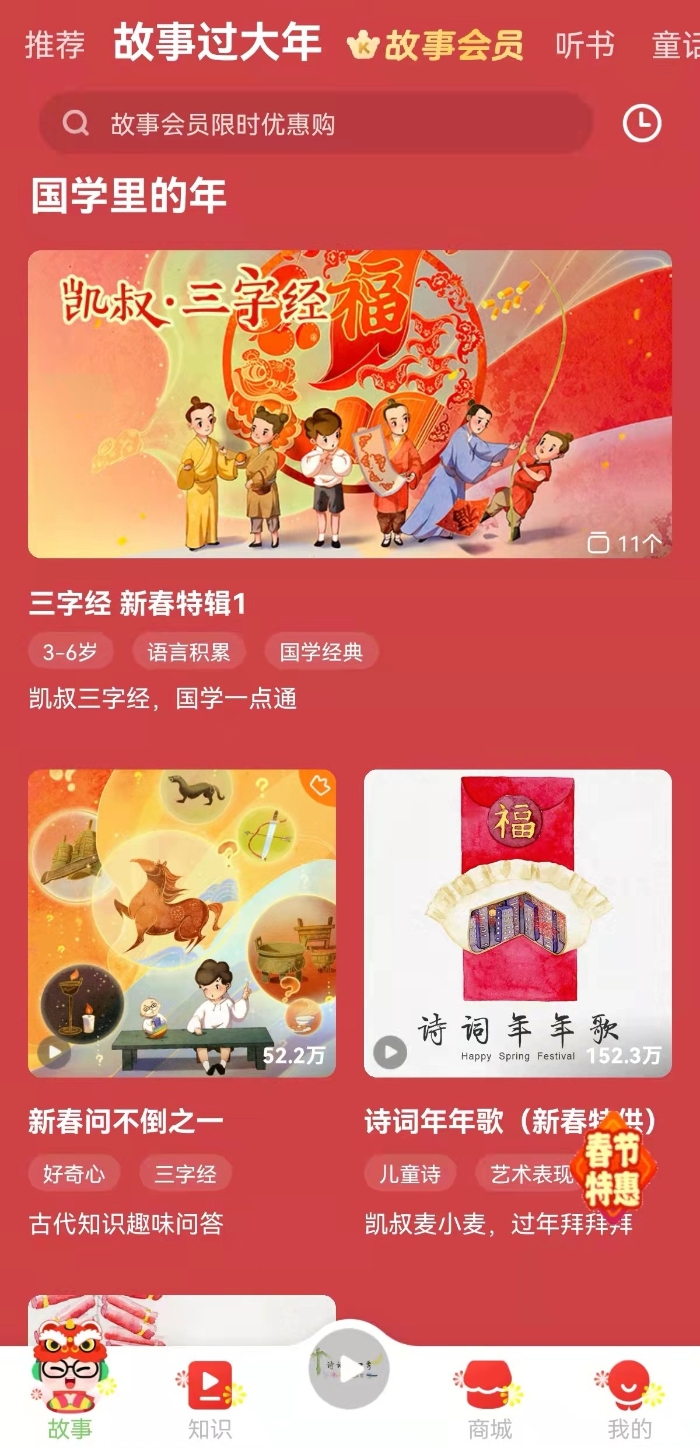The height and width of the screenshot is (1448, 700).
Task: Select the 儿童诗 tag chip
Action: point(410,1174)
